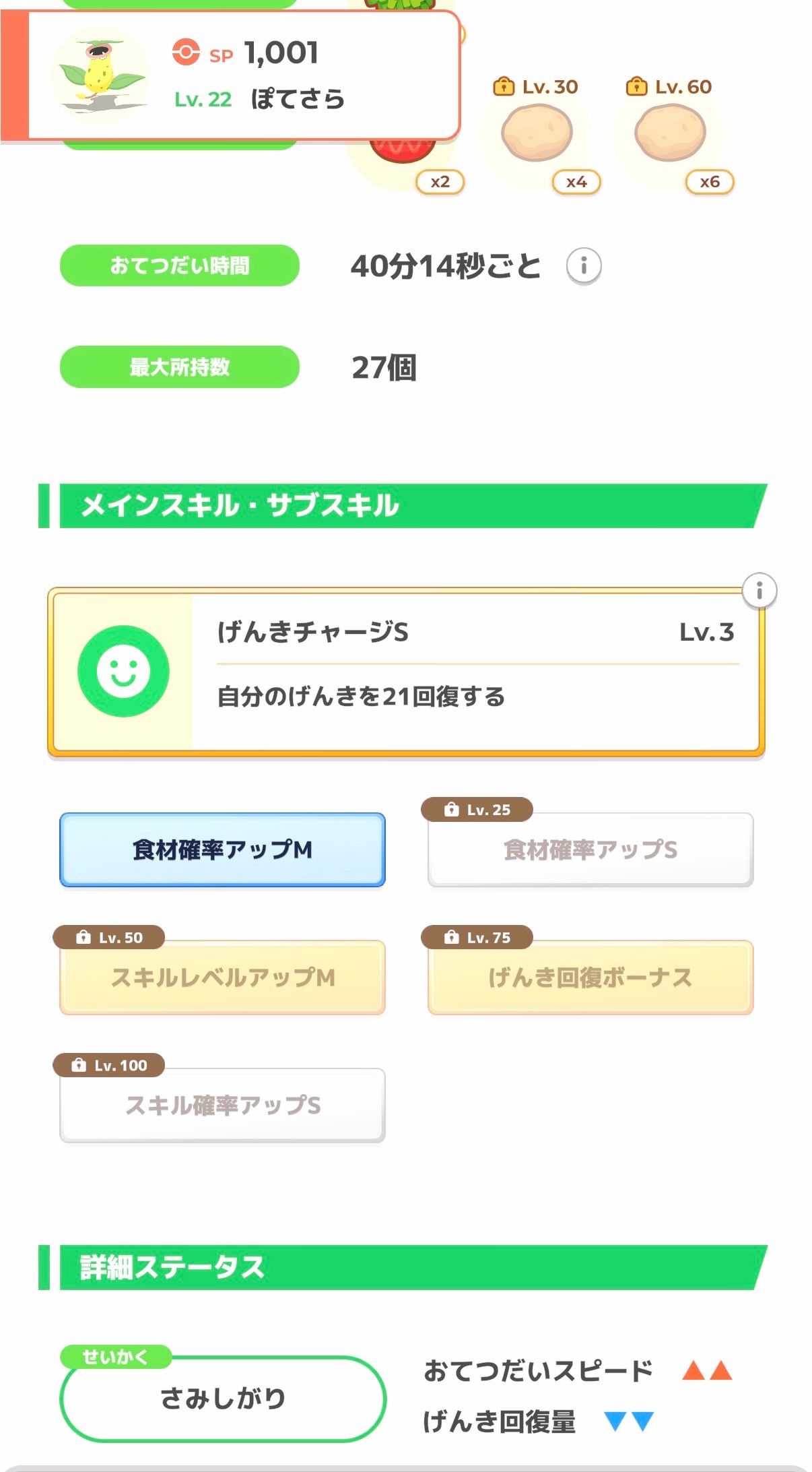Tap locked sub skill げんき回復ボーナス

590,978
